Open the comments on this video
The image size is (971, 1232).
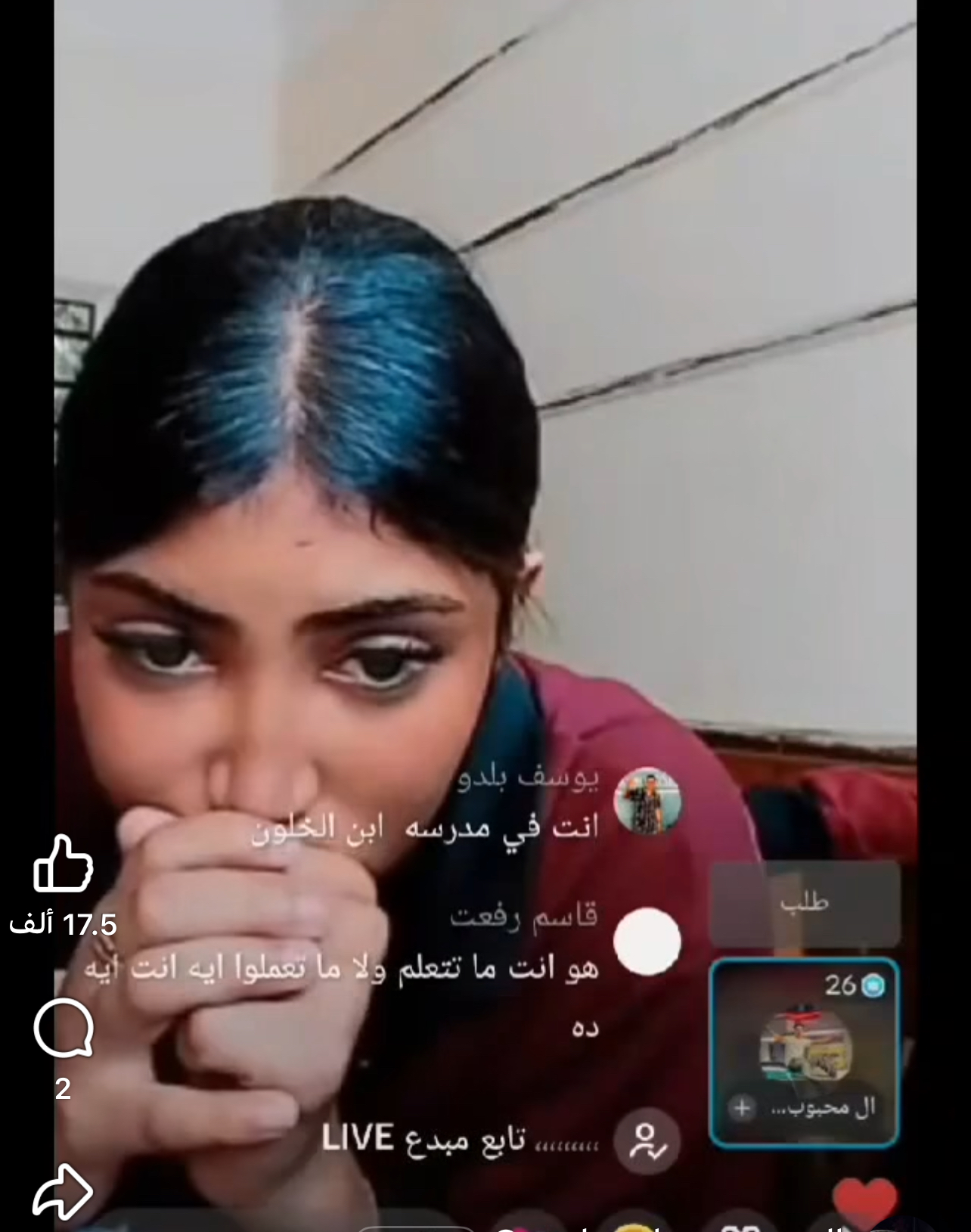pyautogui.click(x=63, y=1028)
